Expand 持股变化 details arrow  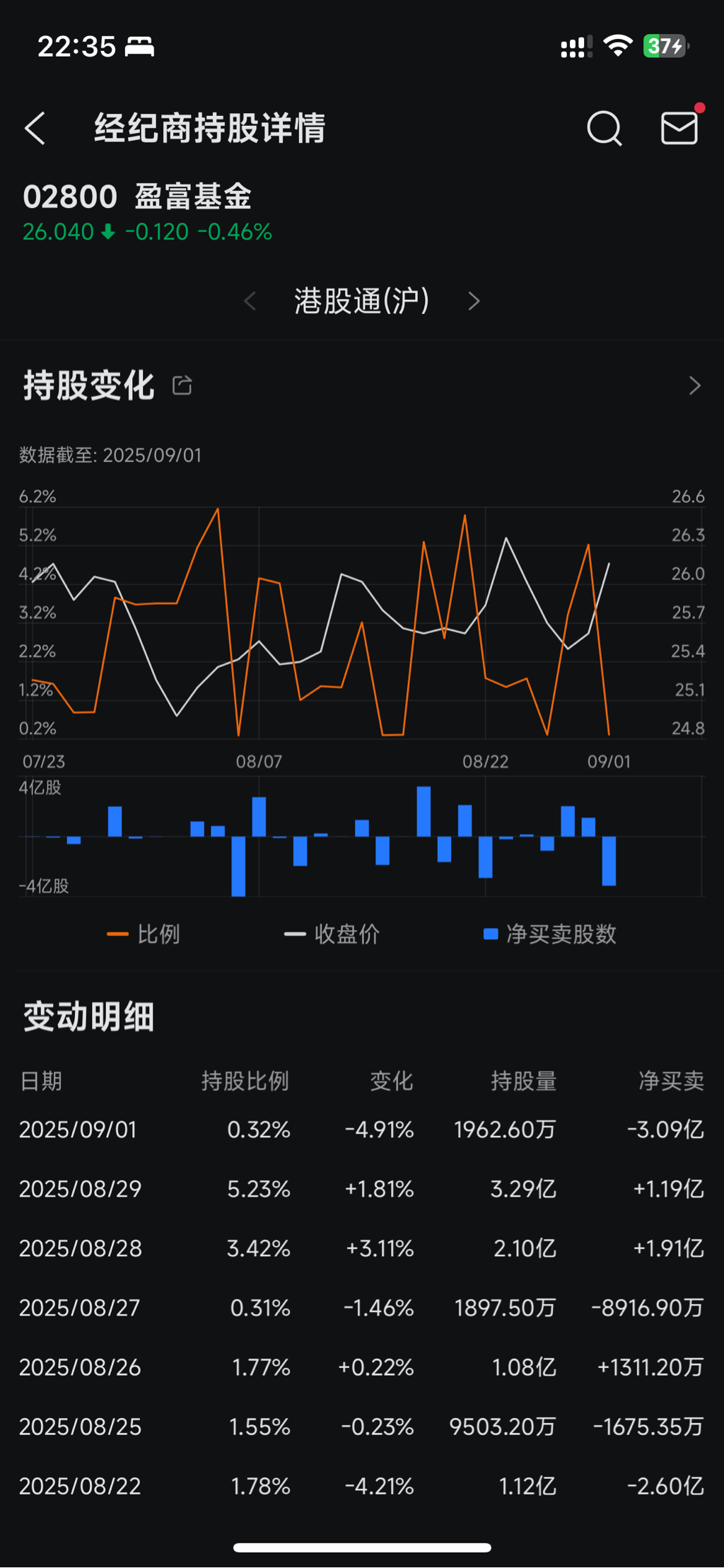click(694, 385)
